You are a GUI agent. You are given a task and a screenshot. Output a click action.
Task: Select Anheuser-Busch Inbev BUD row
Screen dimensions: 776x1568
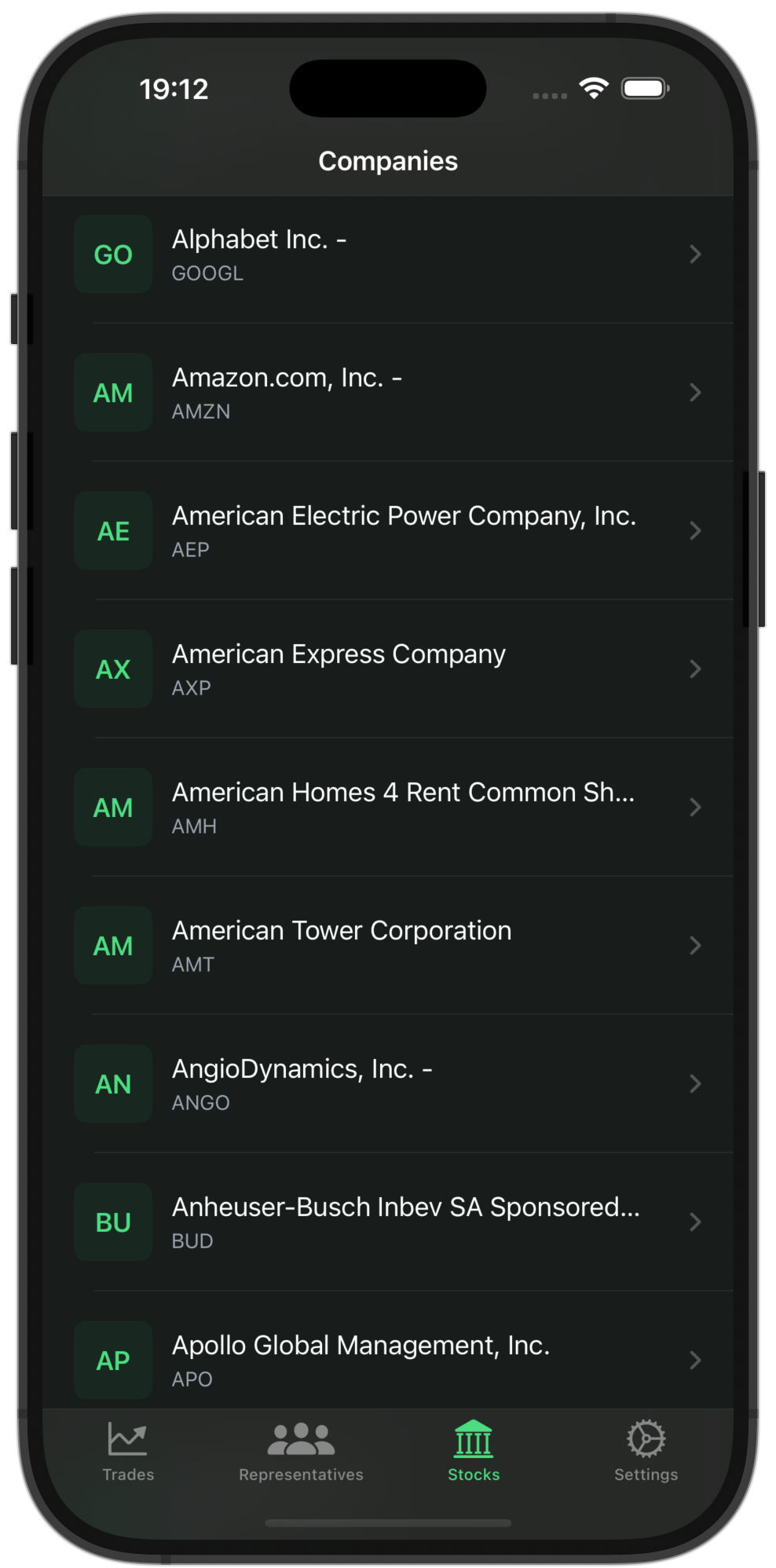(x=388, y=1222)
